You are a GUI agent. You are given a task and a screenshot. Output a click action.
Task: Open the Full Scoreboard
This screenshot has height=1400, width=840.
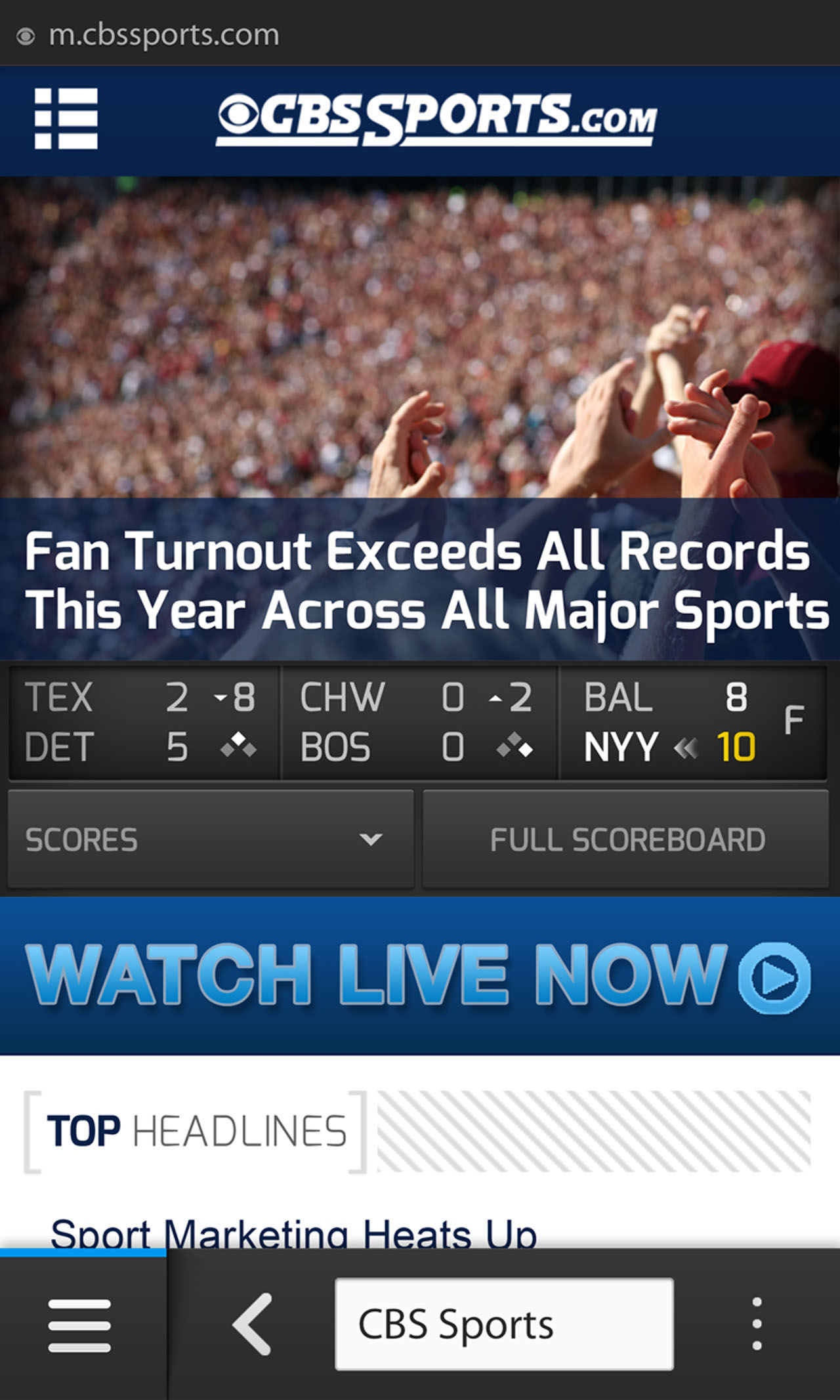626,839
